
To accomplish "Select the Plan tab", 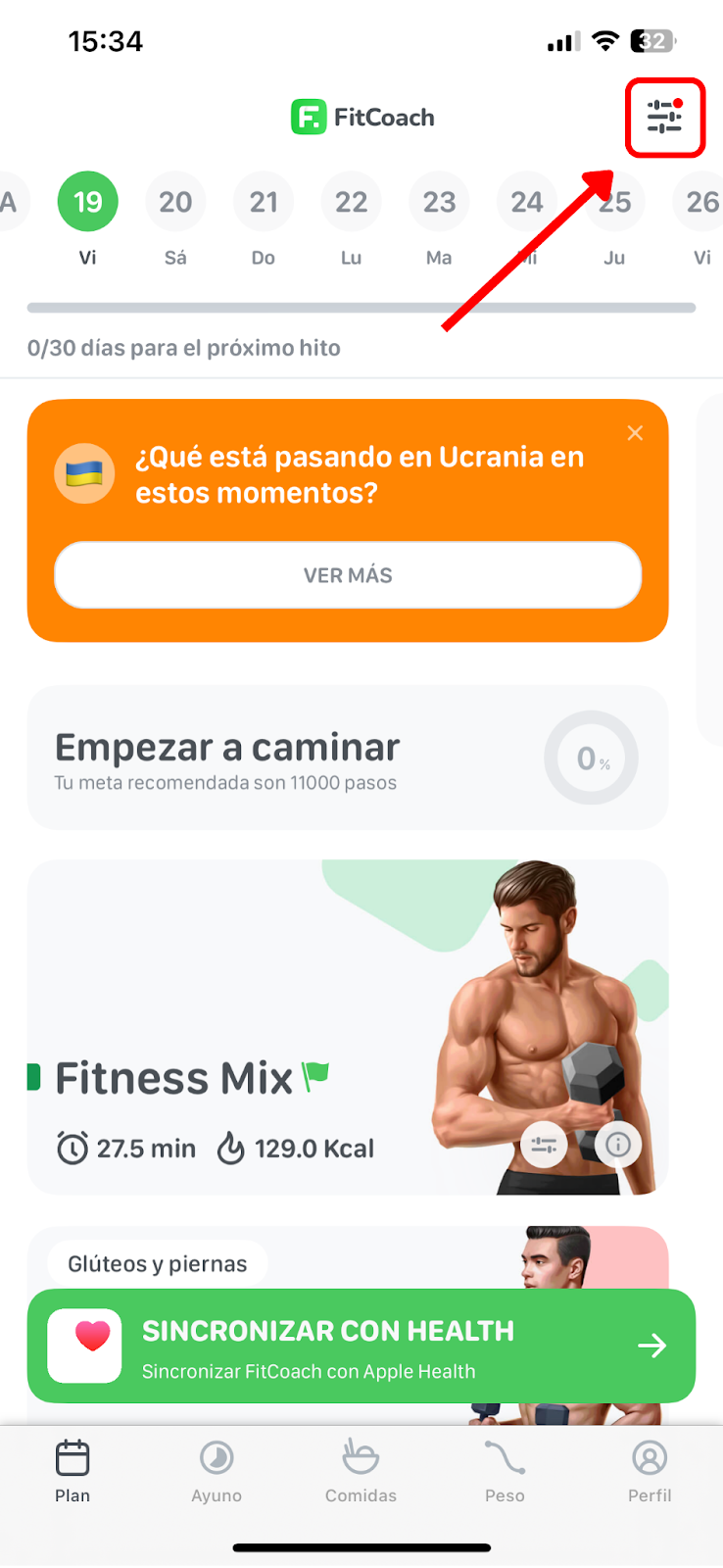I will tap(72, 1471).
